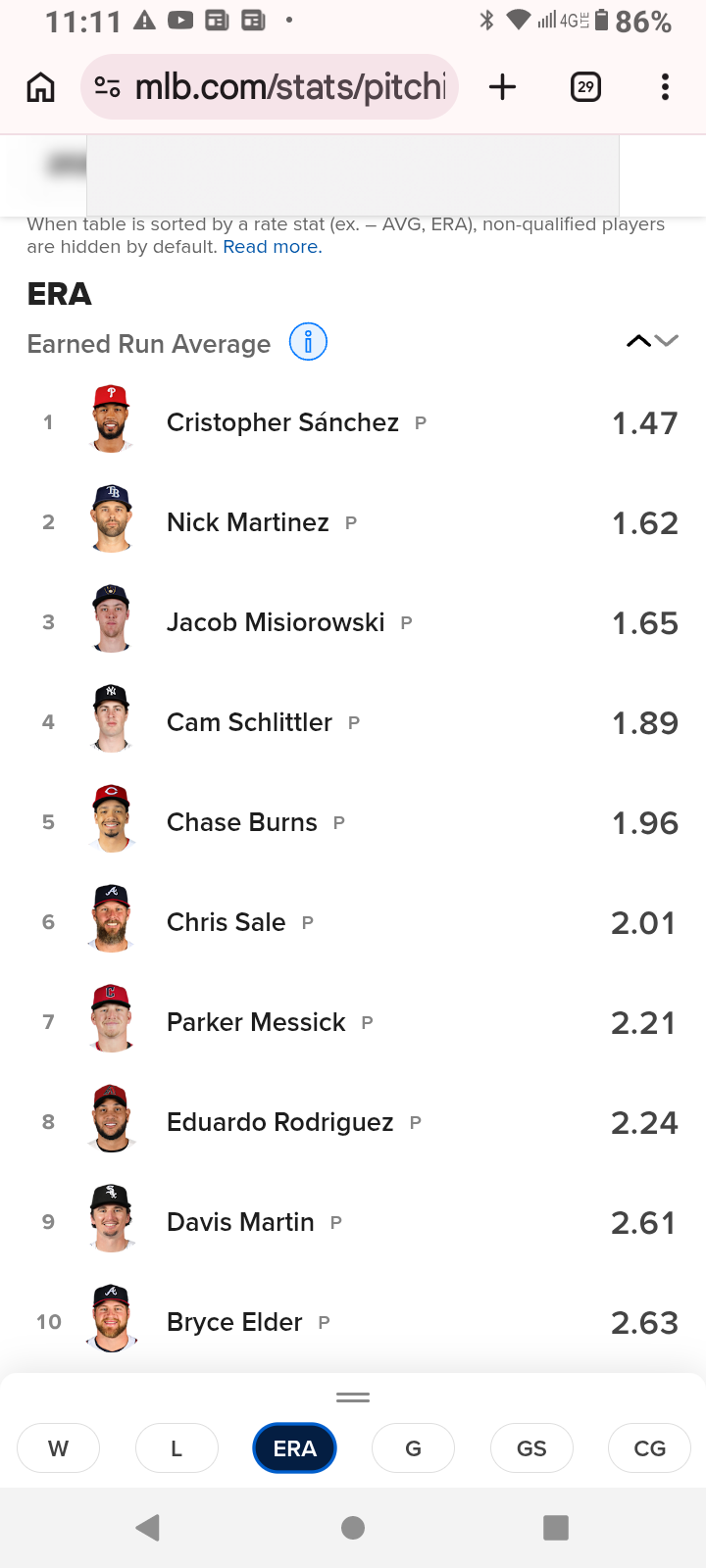Open Cristopher Sánchez's player page
706x1568 pixels.
tap(282, 422)
